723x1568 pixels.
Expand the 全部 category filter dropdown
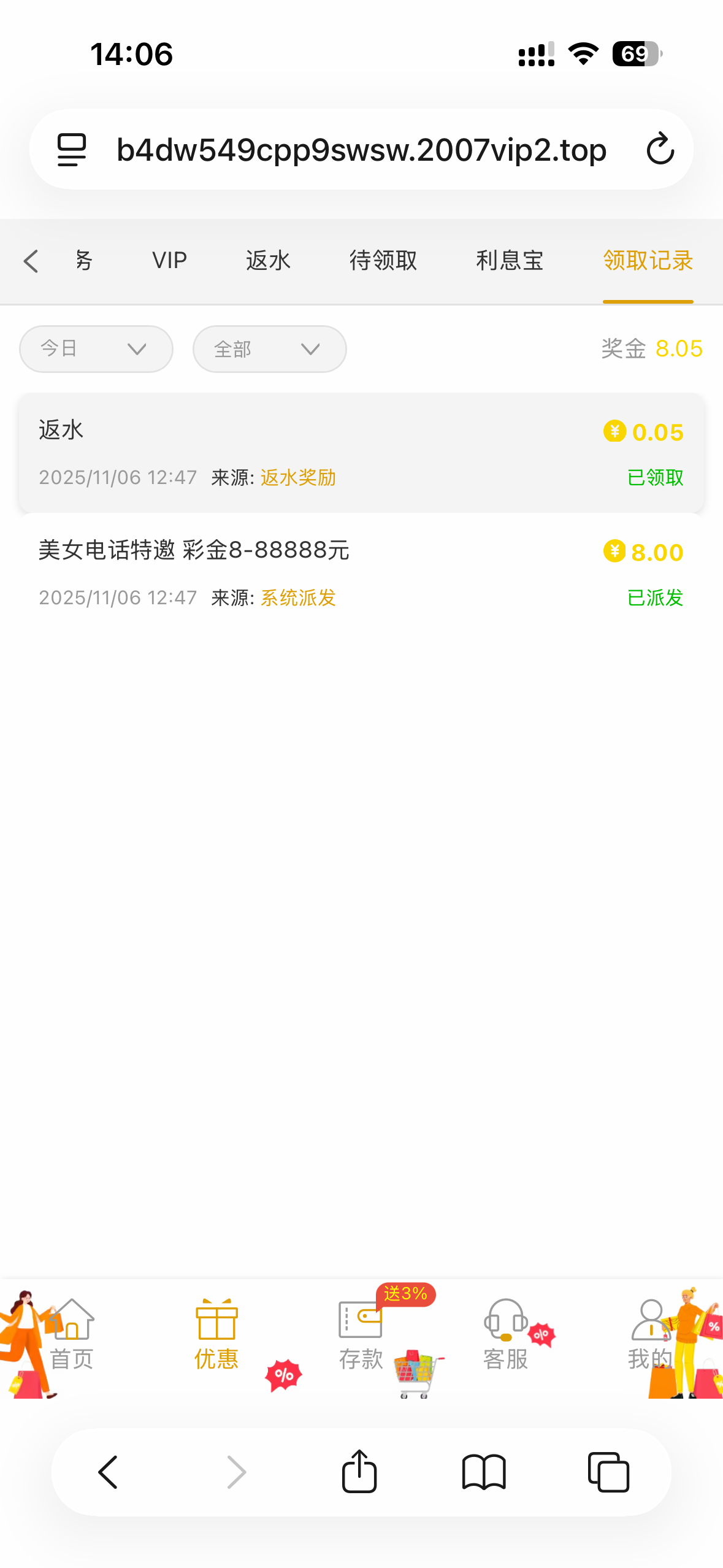(269, 348)
